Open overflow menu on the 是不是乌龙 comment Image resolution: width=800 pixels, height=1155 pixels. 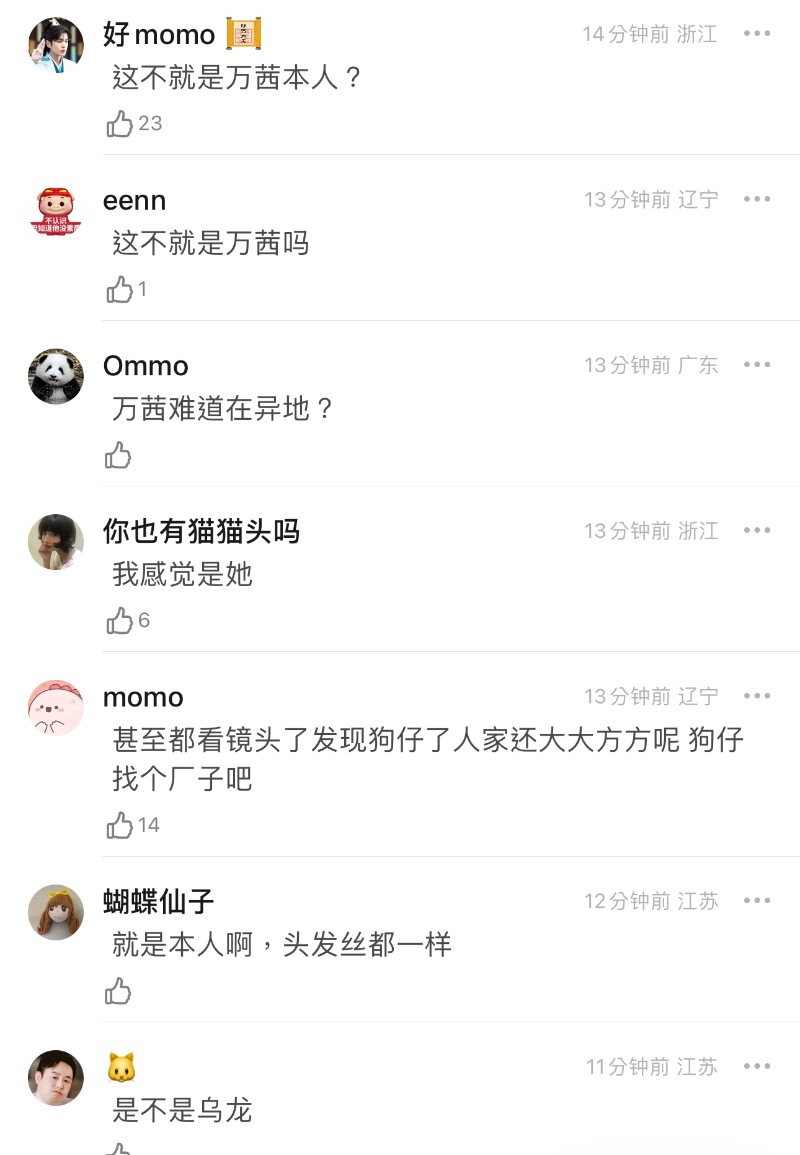click(757, 1067)
